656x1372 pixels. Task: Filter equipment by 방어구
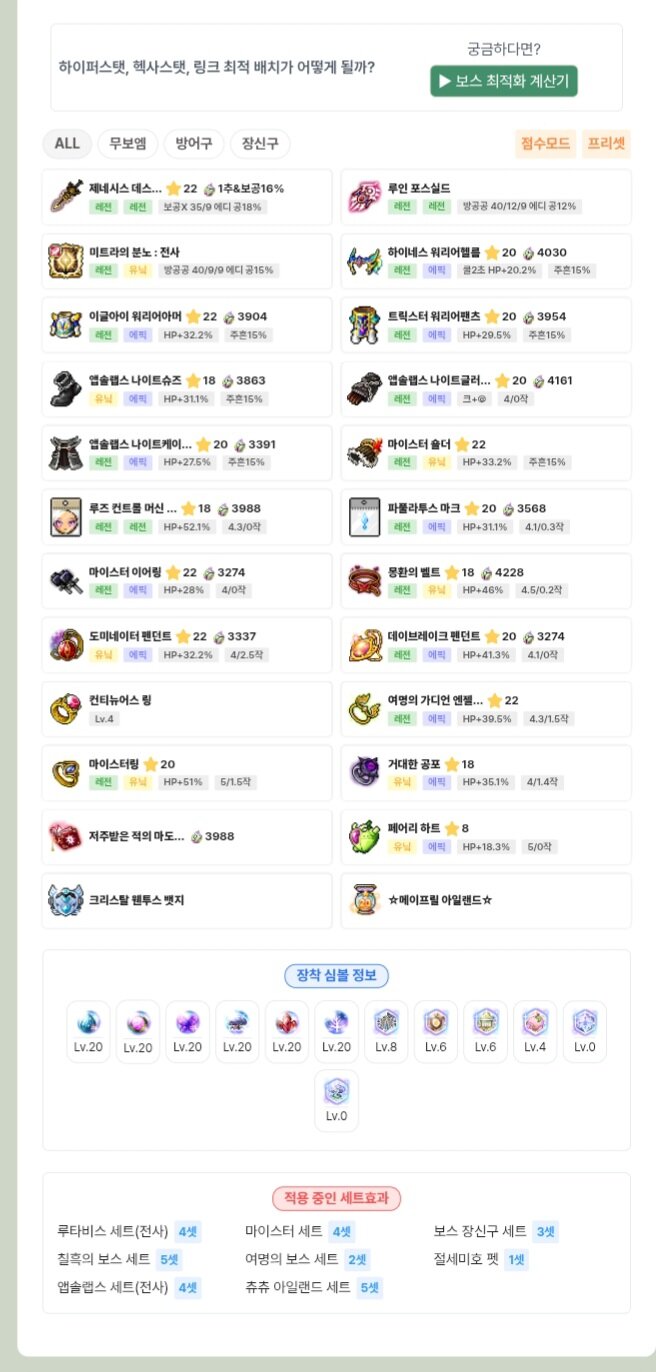194,143
